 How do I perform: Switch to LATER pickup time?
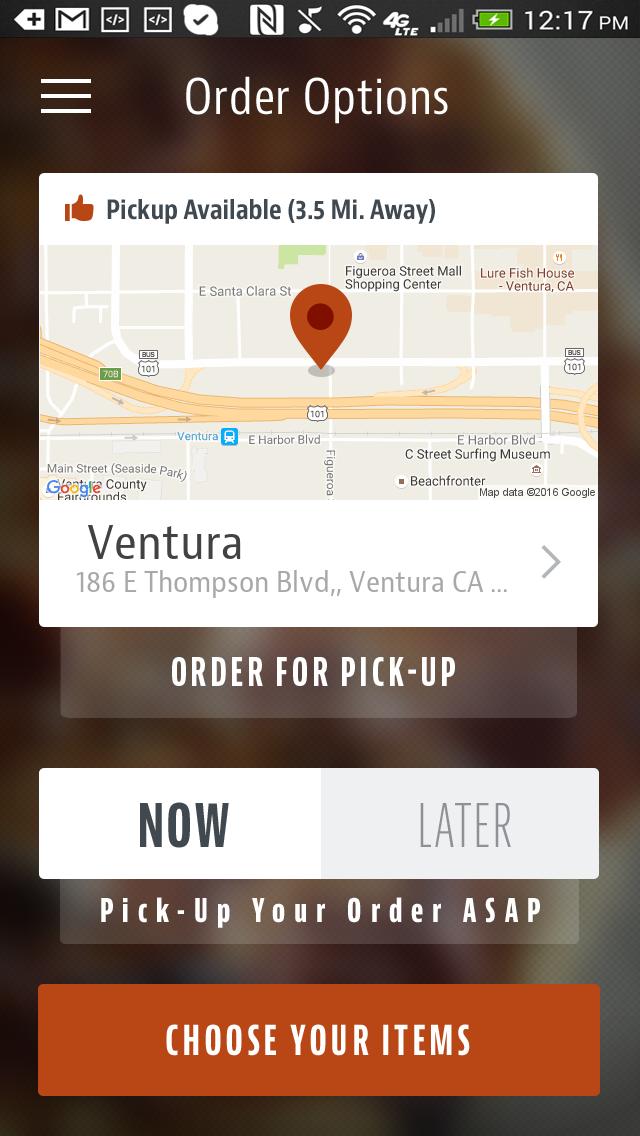tap(461, 824)
